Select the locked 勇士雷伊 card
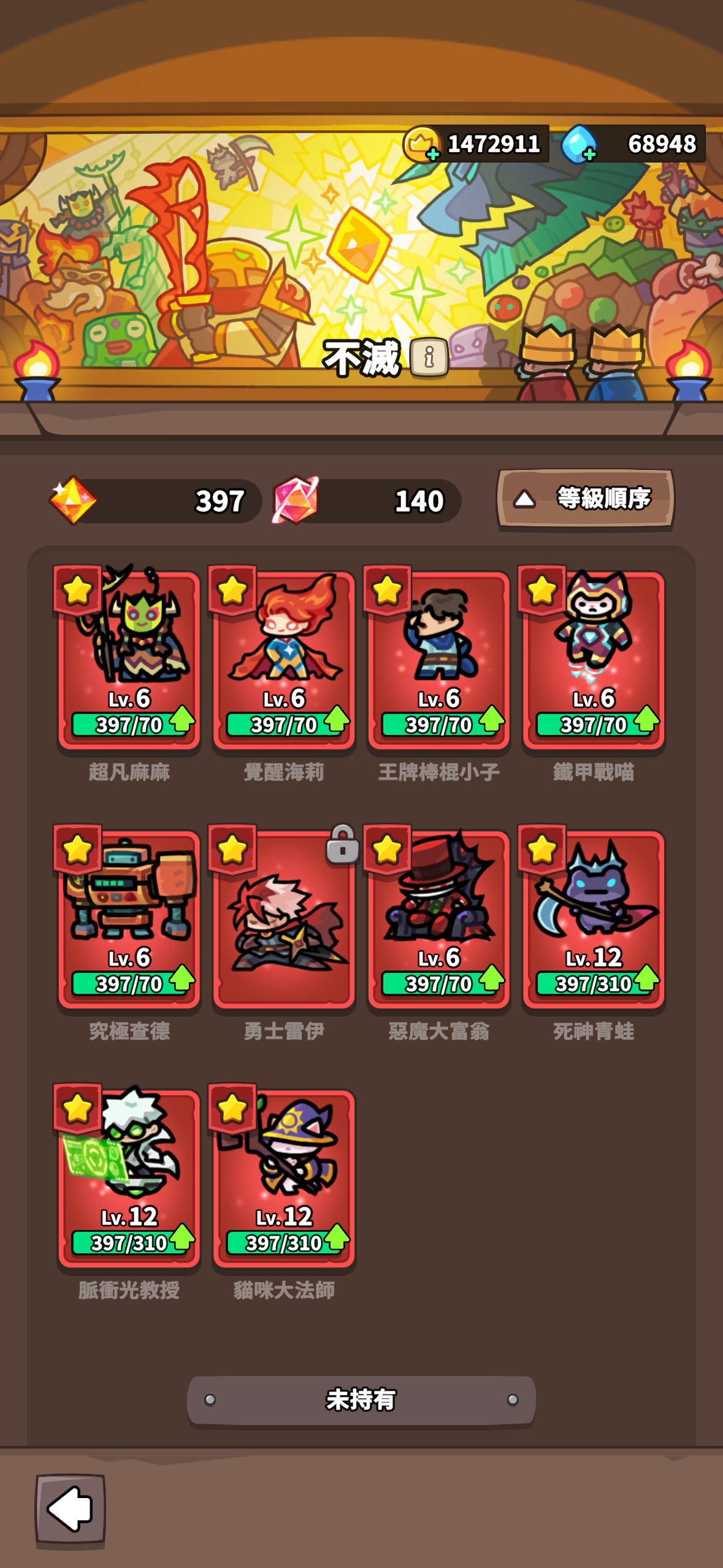This screenshot has height=1568, width=723. point(283,918)
